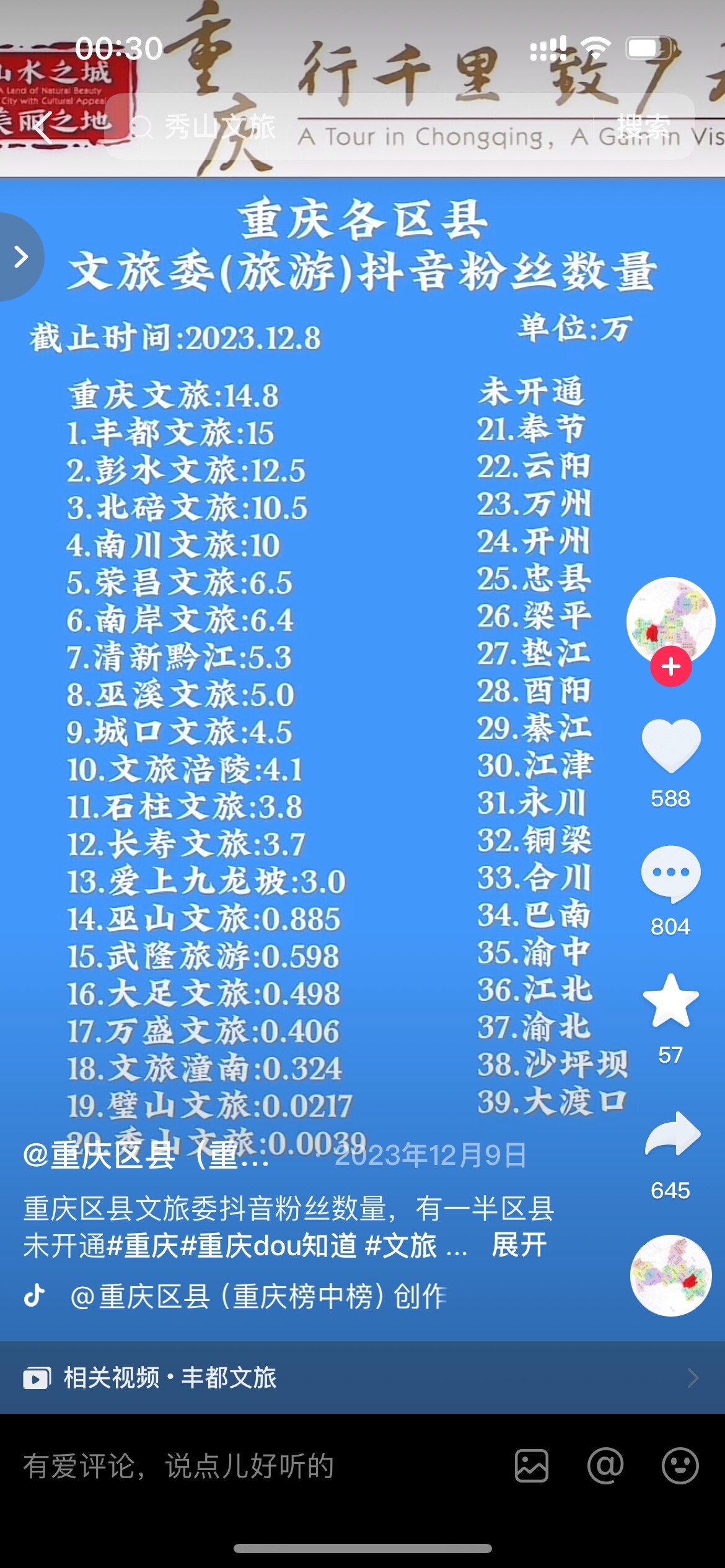Share this video via the arrow icon
Screen dimensions: 725x1568
(x=672, y=1135)
